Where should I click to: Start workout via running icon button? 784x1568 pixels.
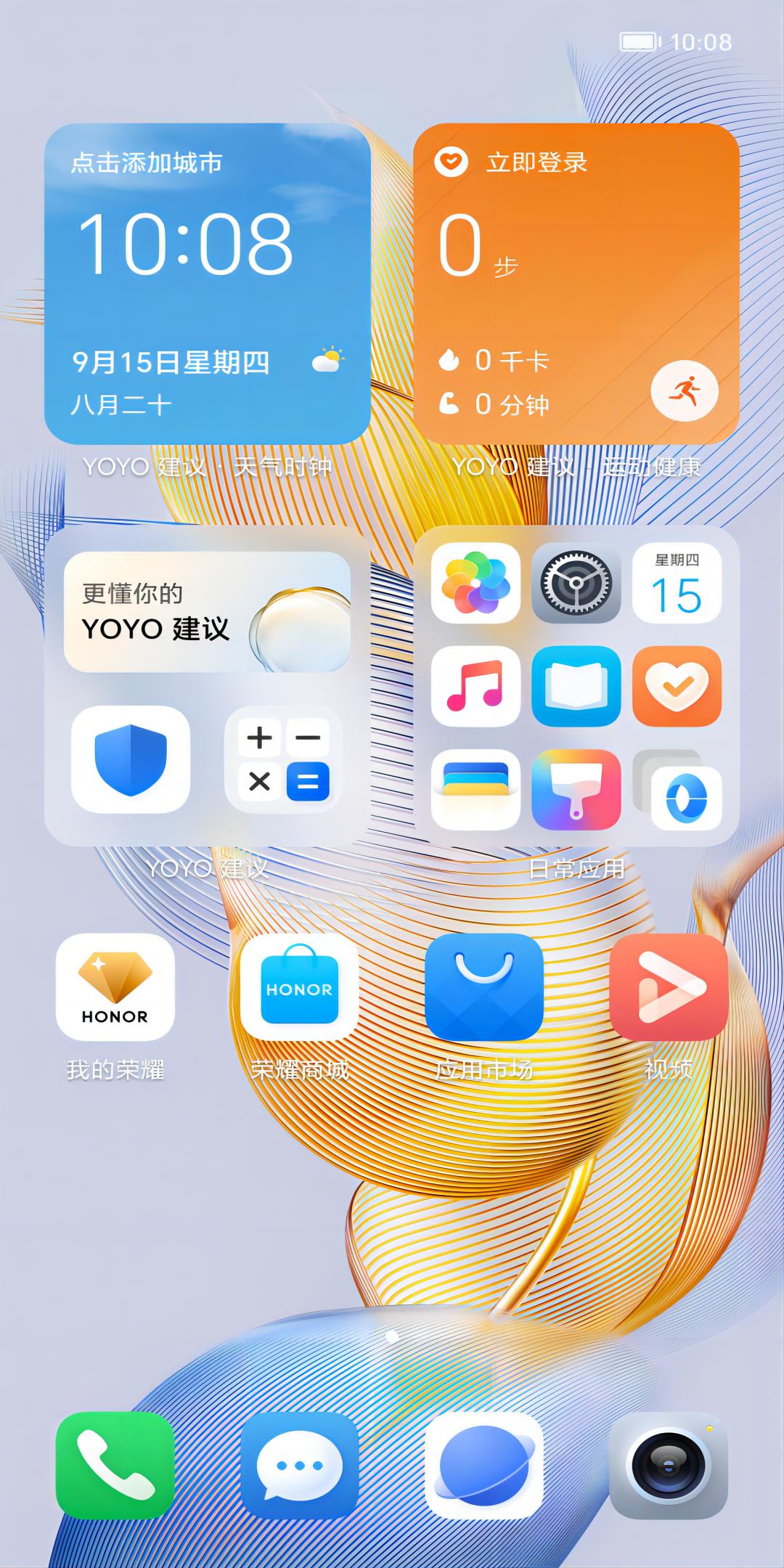coord(684,391)
